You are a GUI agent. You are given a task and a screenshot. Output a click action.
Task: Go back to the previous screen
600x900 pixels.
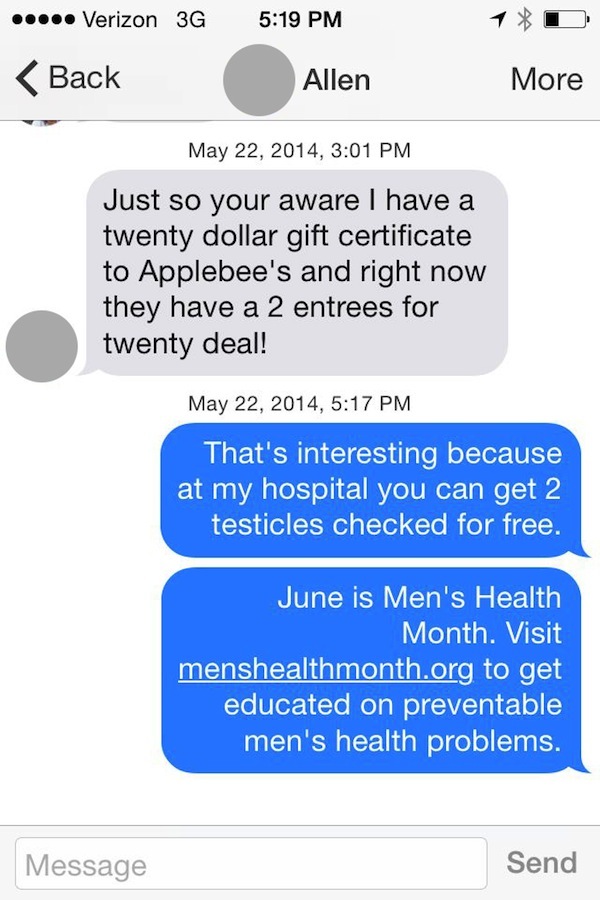click(x=68, y=78)
